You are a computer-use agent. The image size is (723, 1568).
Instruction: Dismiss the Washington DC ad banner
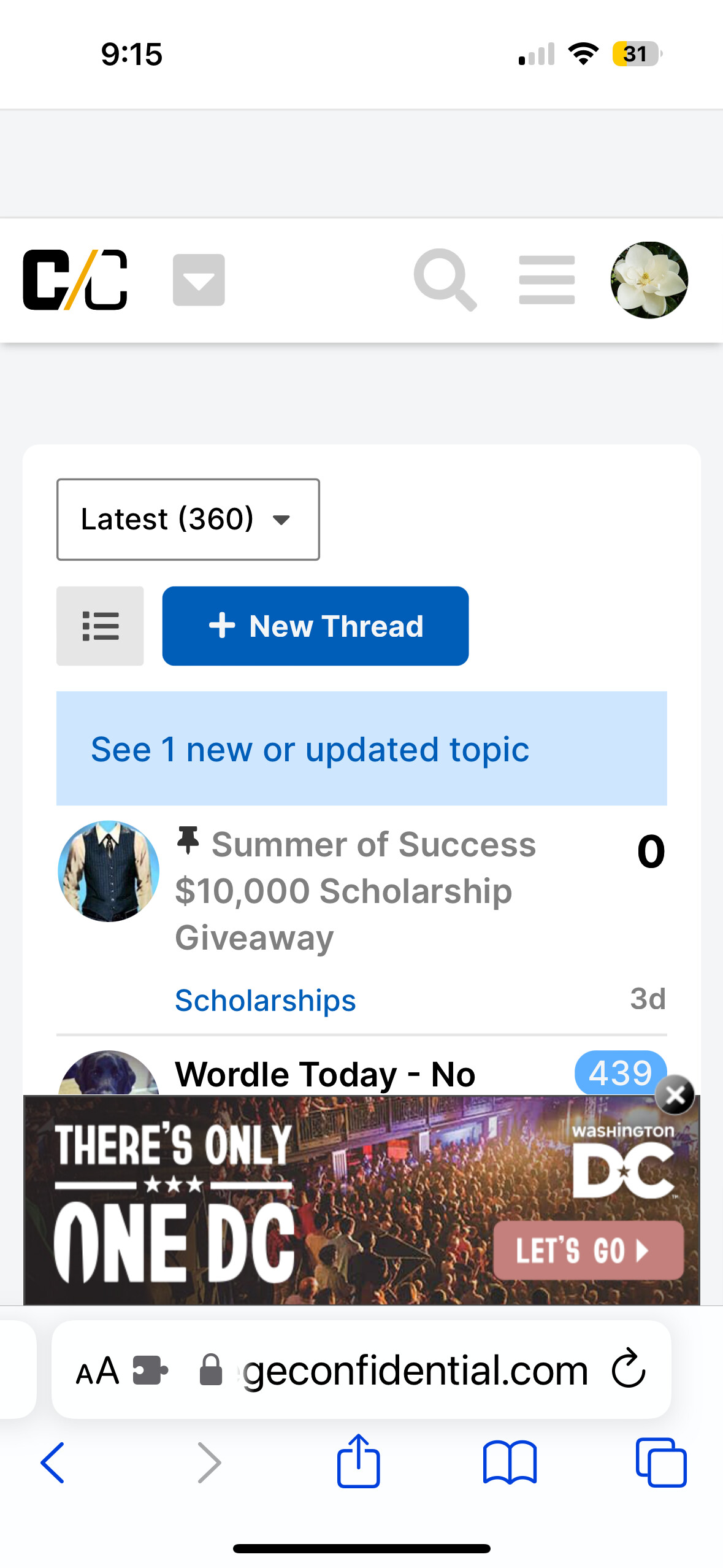675,1095
